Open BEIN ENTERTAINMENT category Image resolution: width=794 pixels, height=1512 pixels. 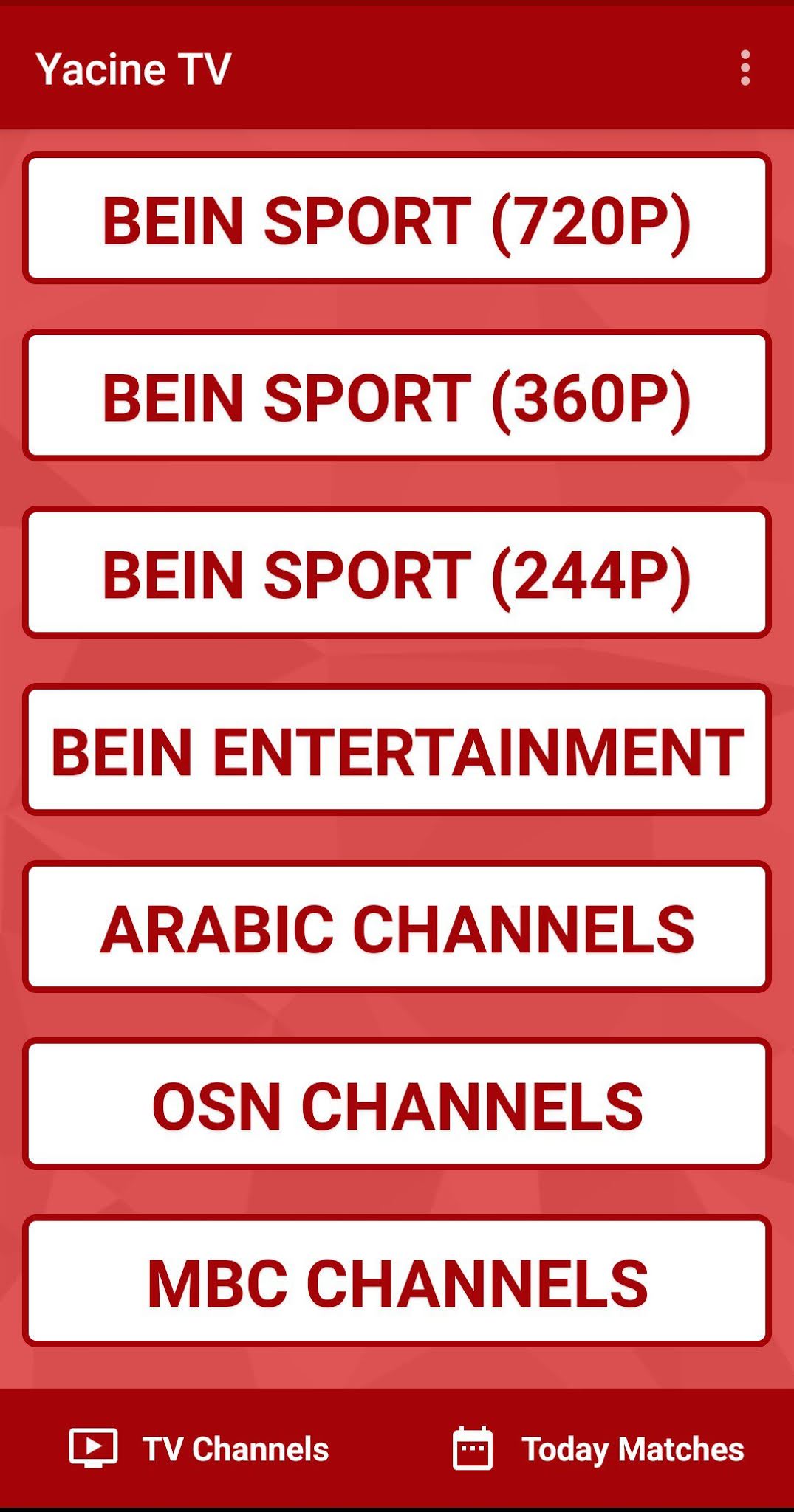coord(397,750)
